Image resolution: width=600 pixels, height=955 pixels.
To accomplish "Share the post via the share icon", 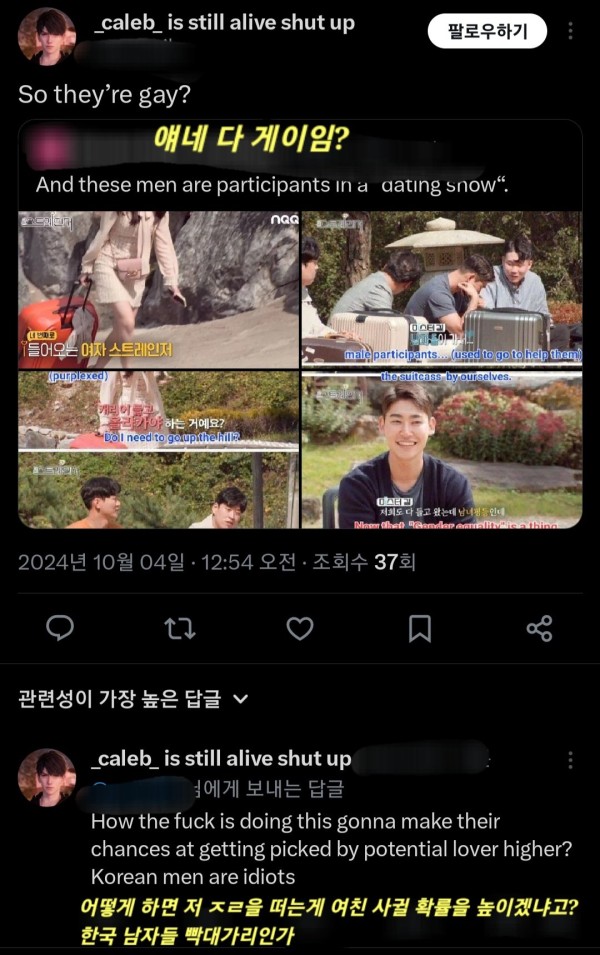I will [539, 628].
